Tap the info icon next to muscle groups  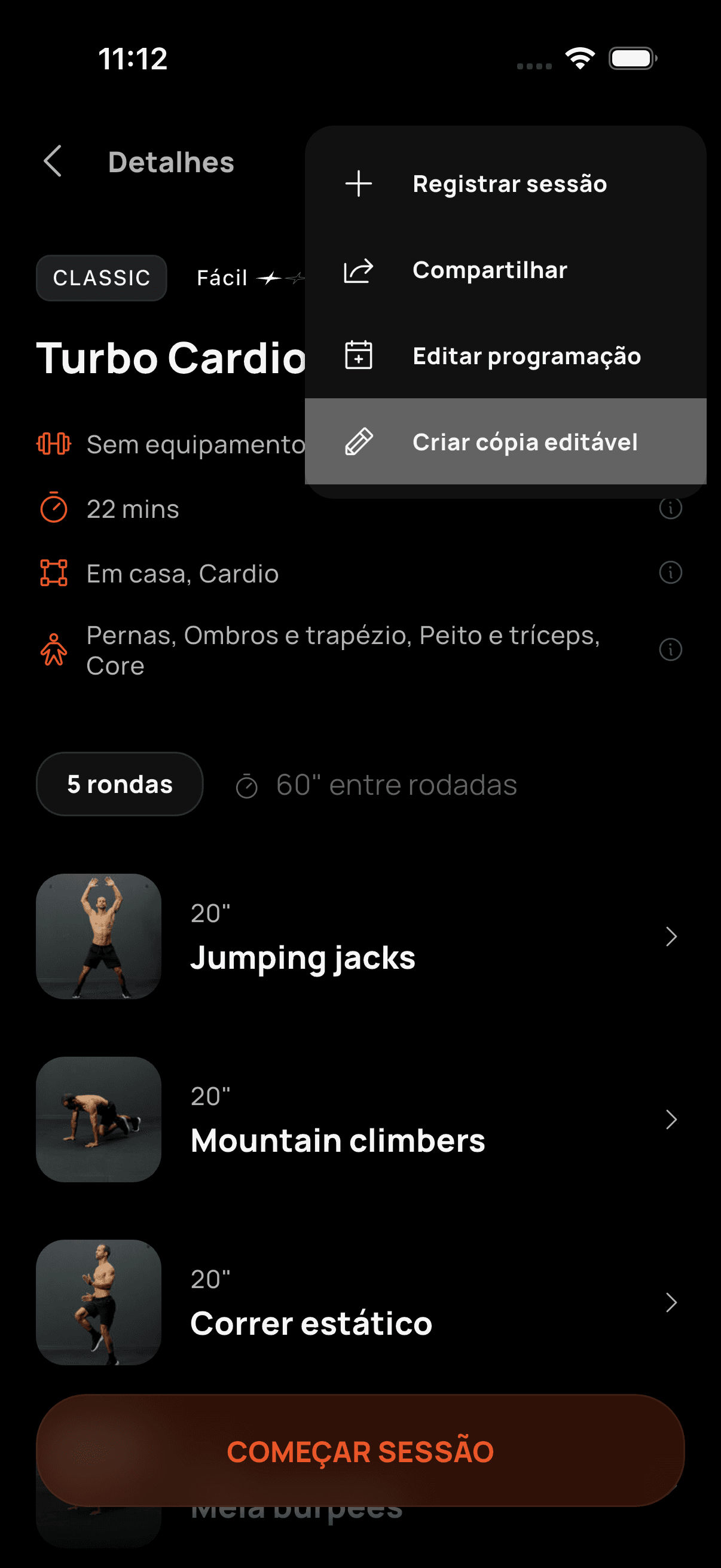pos(670,649)
